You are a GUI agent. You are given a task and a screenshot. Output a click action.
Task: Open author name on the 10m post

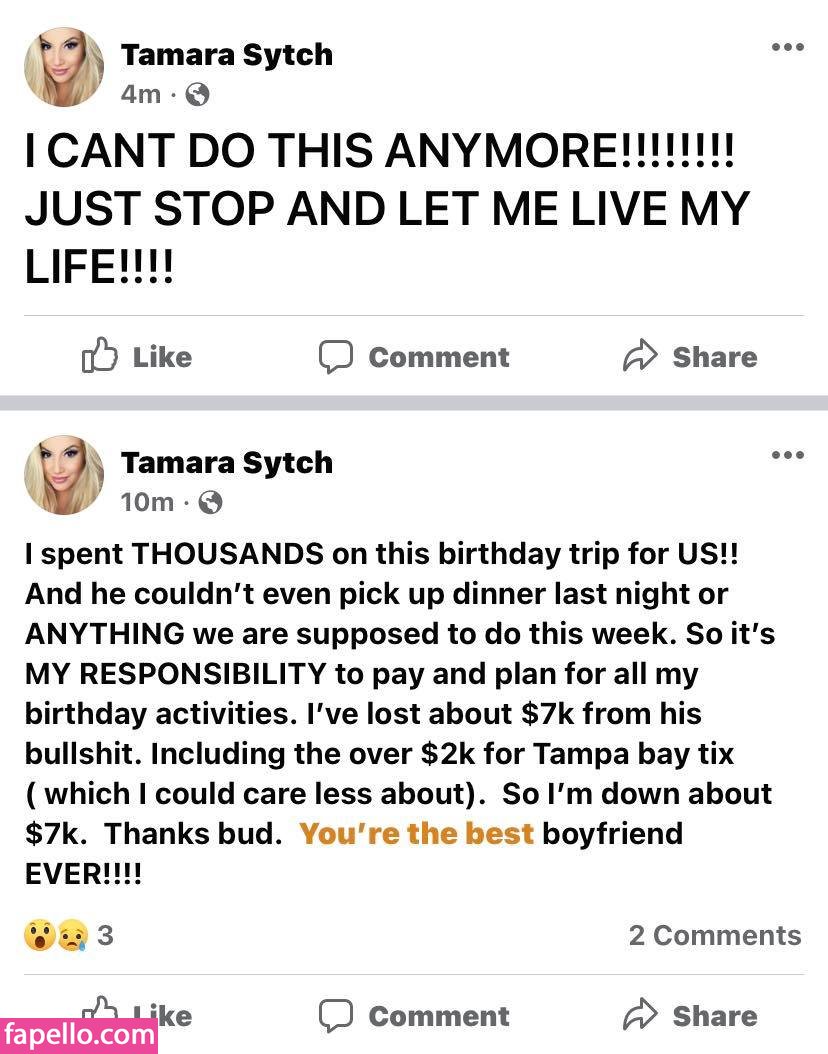(226, 463)
